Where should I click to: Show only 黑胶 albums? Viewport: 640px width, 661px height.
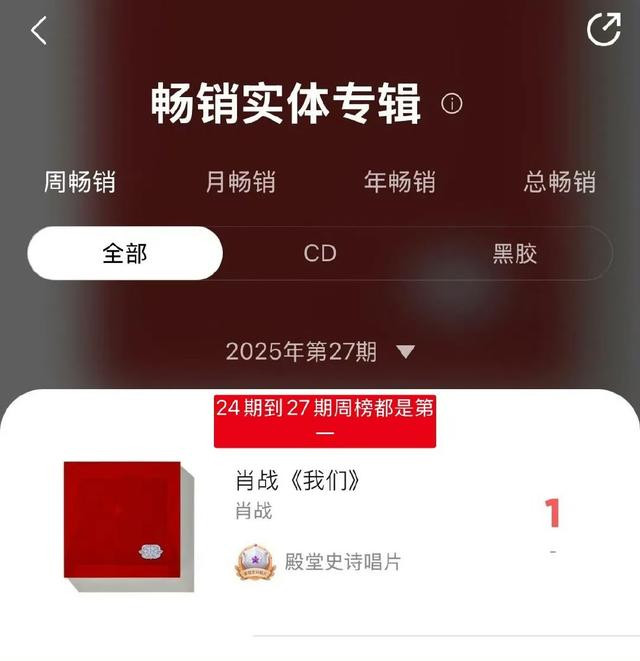[x=515, y=253]
